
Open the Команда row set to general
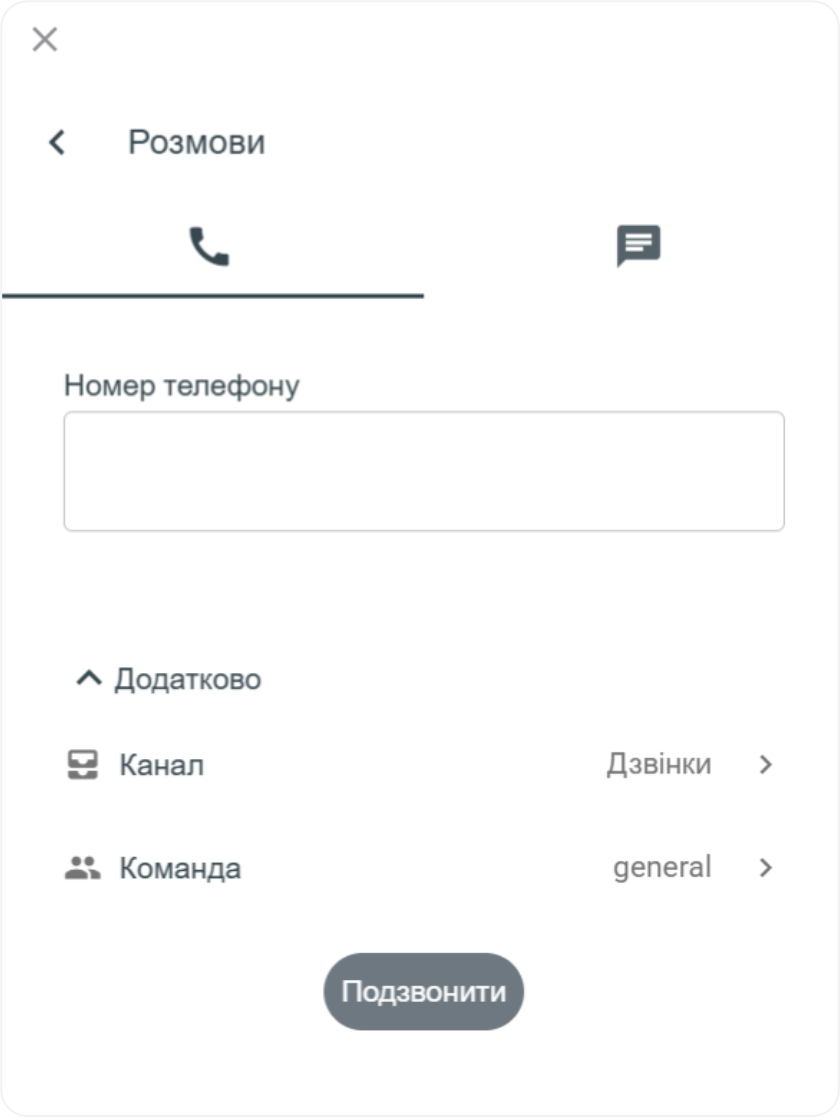pos(420,867)
